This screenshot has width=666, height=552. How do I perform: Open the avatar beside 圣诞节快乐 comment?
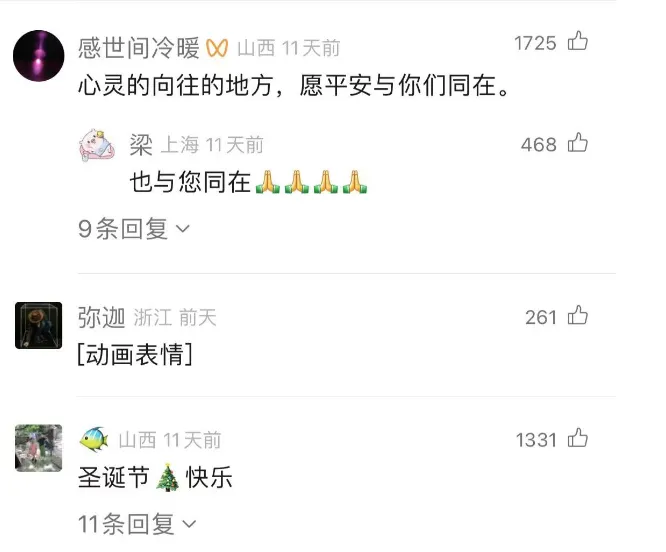(x=39, y=448)
